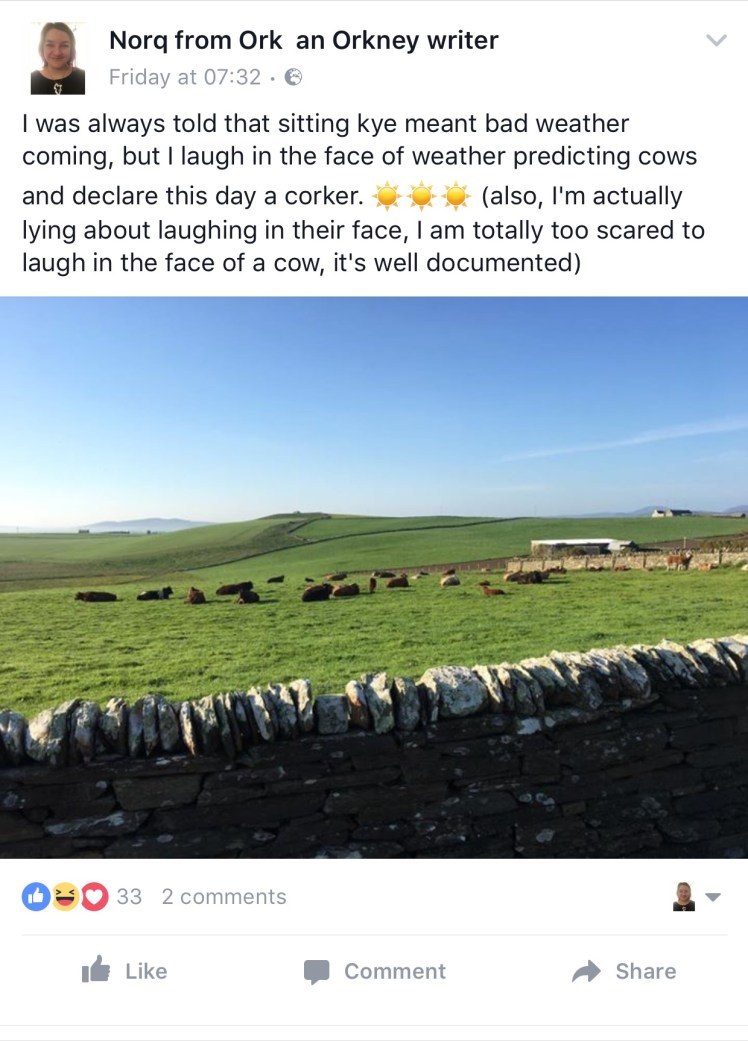Open the 2 comments link
Image resolution: width=748 pixels, height=1042 pixels.
pyautogui.click(x=224, y=897)
